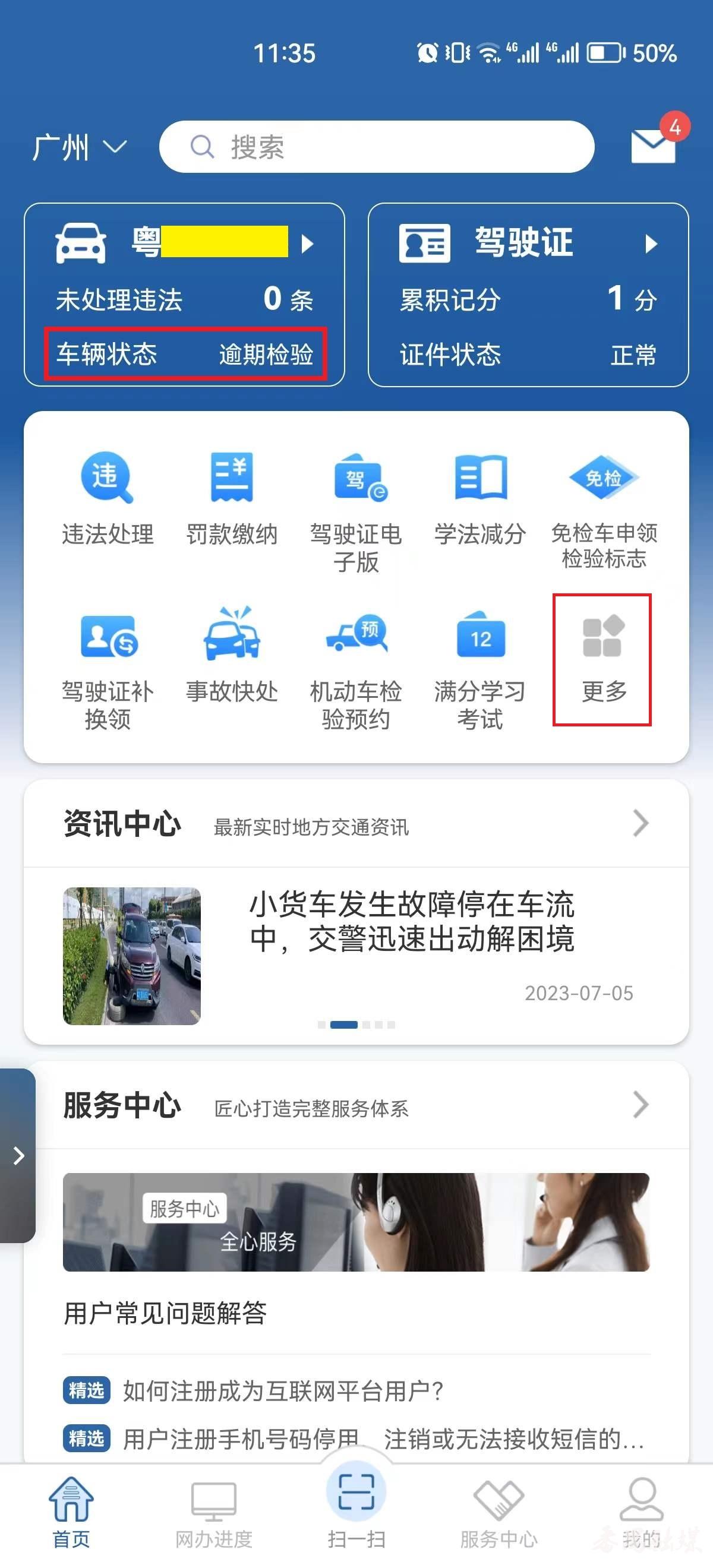Open the vehicle info card

tap(184, 244)
